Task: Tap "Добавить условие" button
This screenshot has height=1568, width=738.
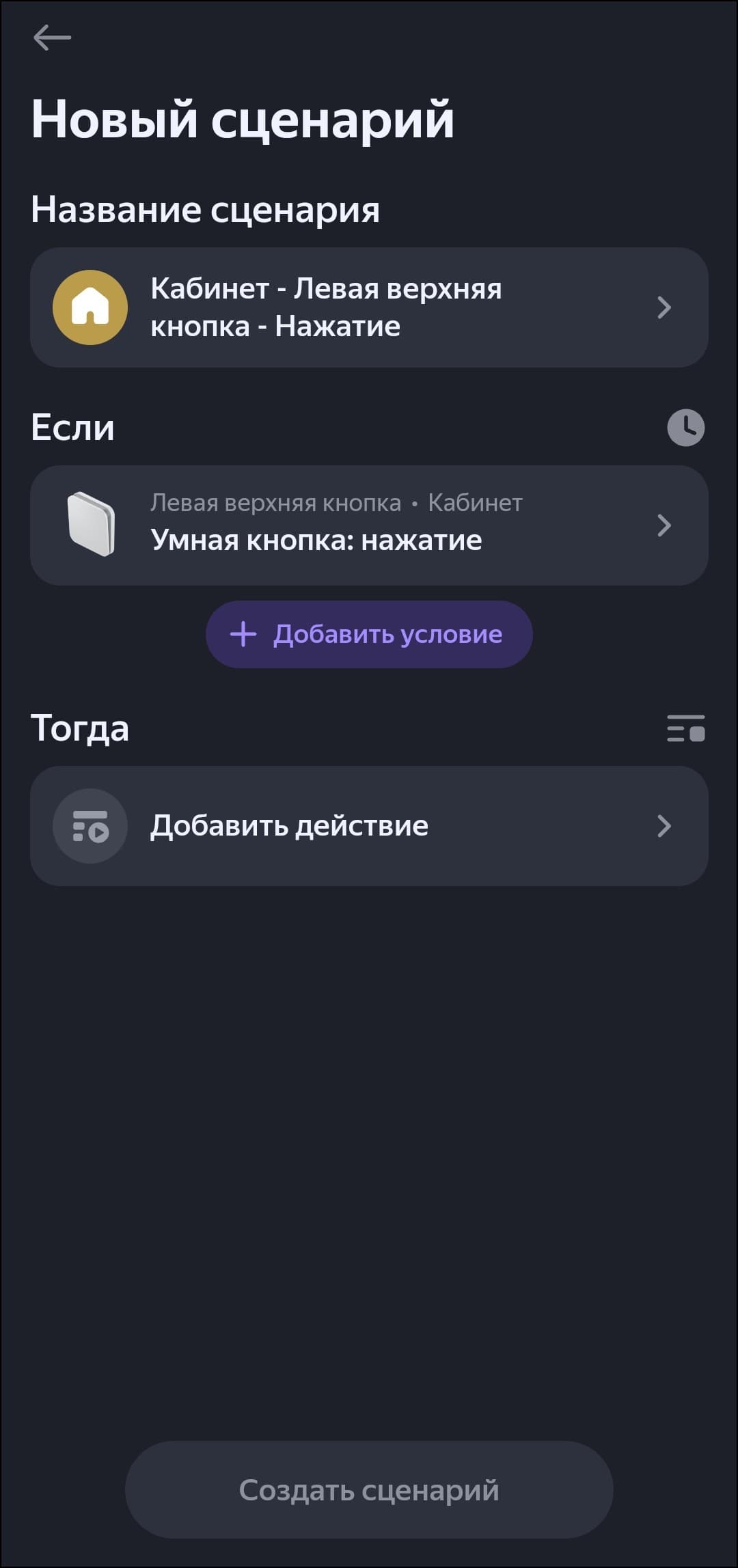Action: [369, 634]
